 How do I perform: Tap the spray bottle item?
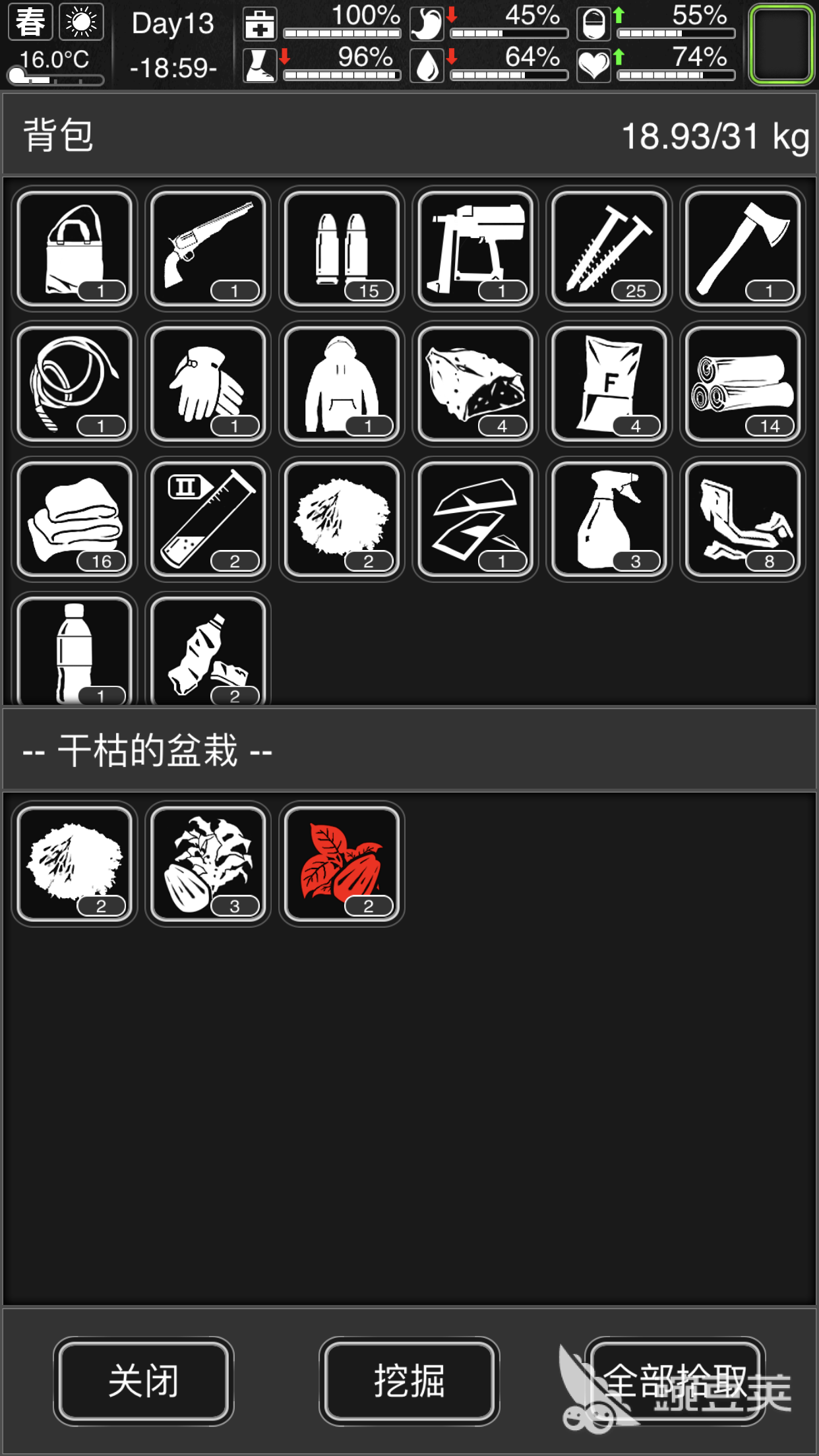[609, 519]
